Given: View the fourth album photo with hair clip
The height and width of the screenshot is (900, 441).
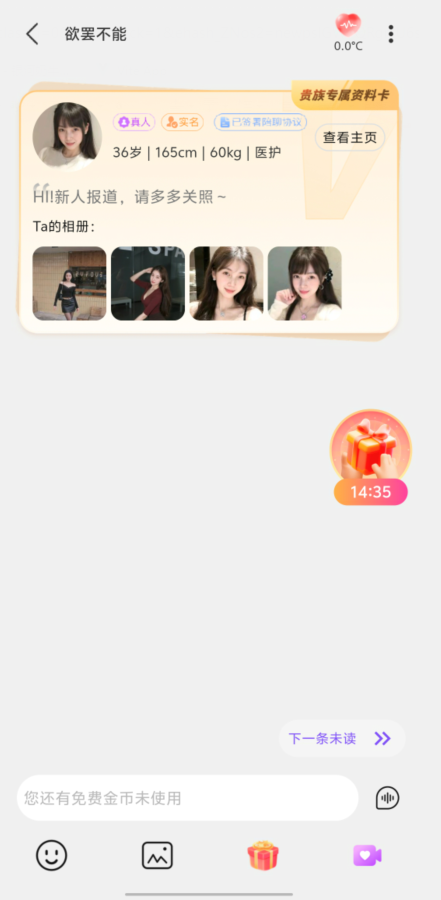Looking at the screenshot, I should 304,284.
